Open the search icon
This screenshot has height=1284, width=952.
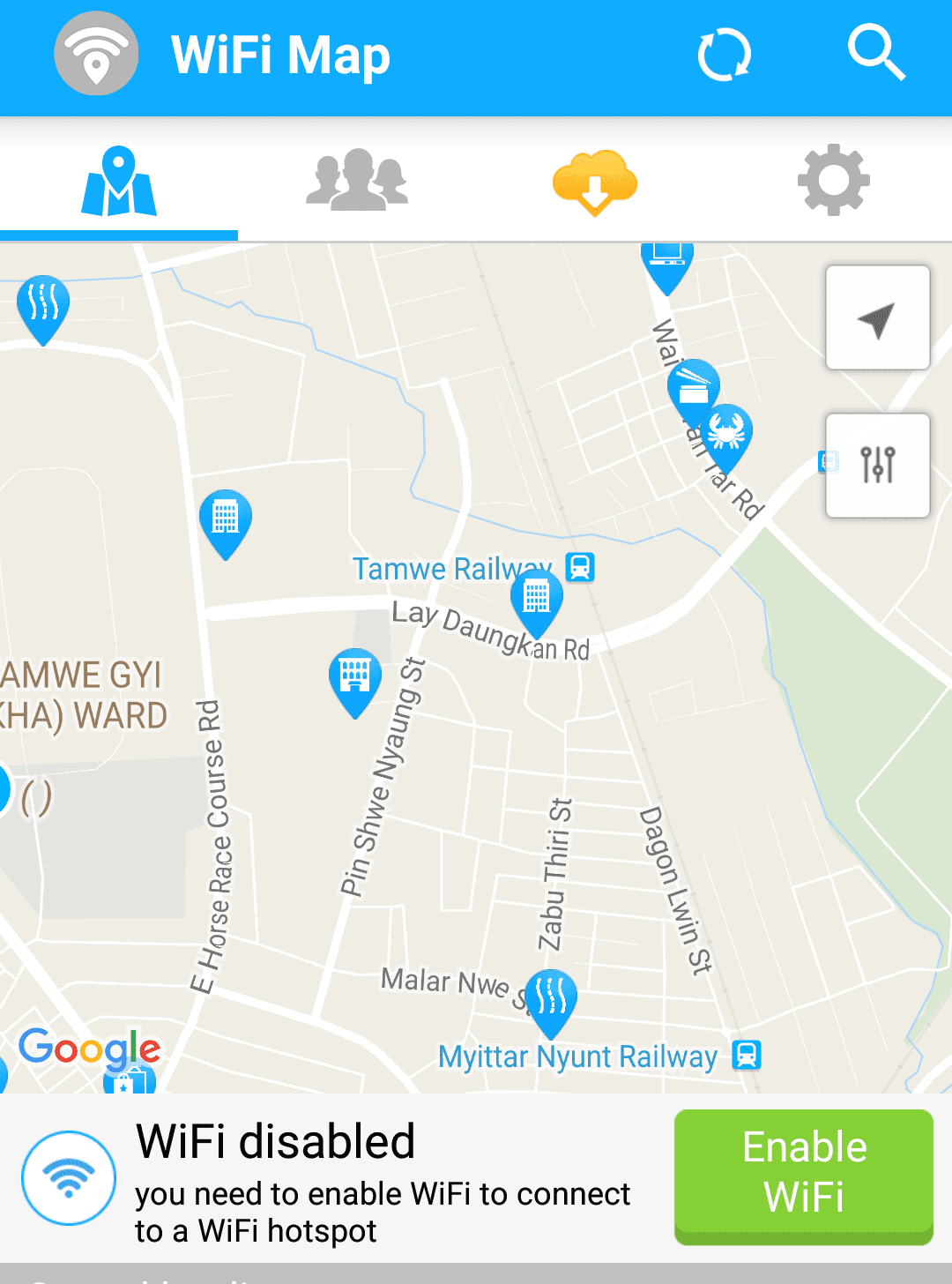(875, 53)
